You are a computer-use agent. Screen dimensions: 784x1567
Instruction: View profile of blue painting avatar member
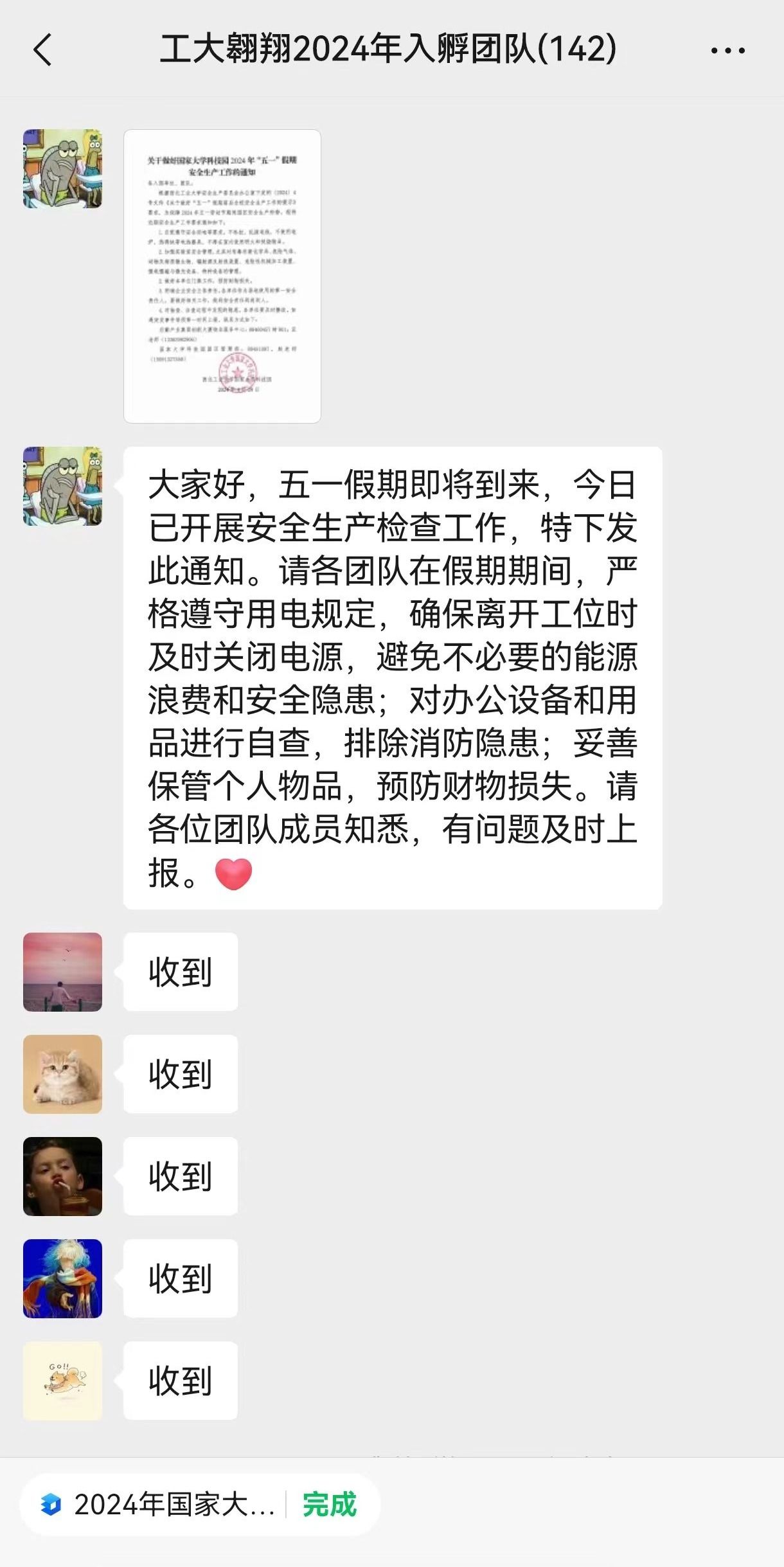coord(62,1278)
